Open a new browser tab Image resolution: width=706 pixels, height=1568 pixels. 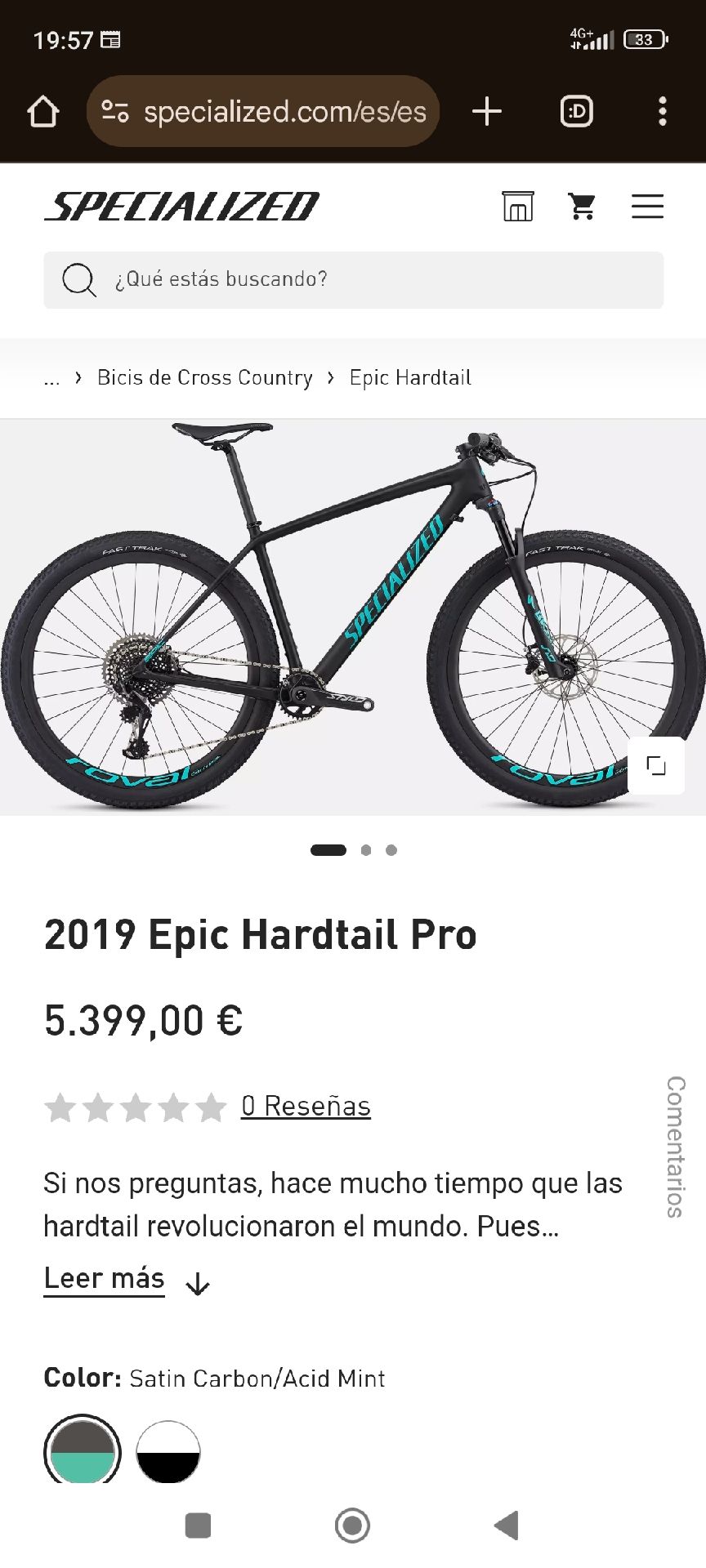pos(487,112)
